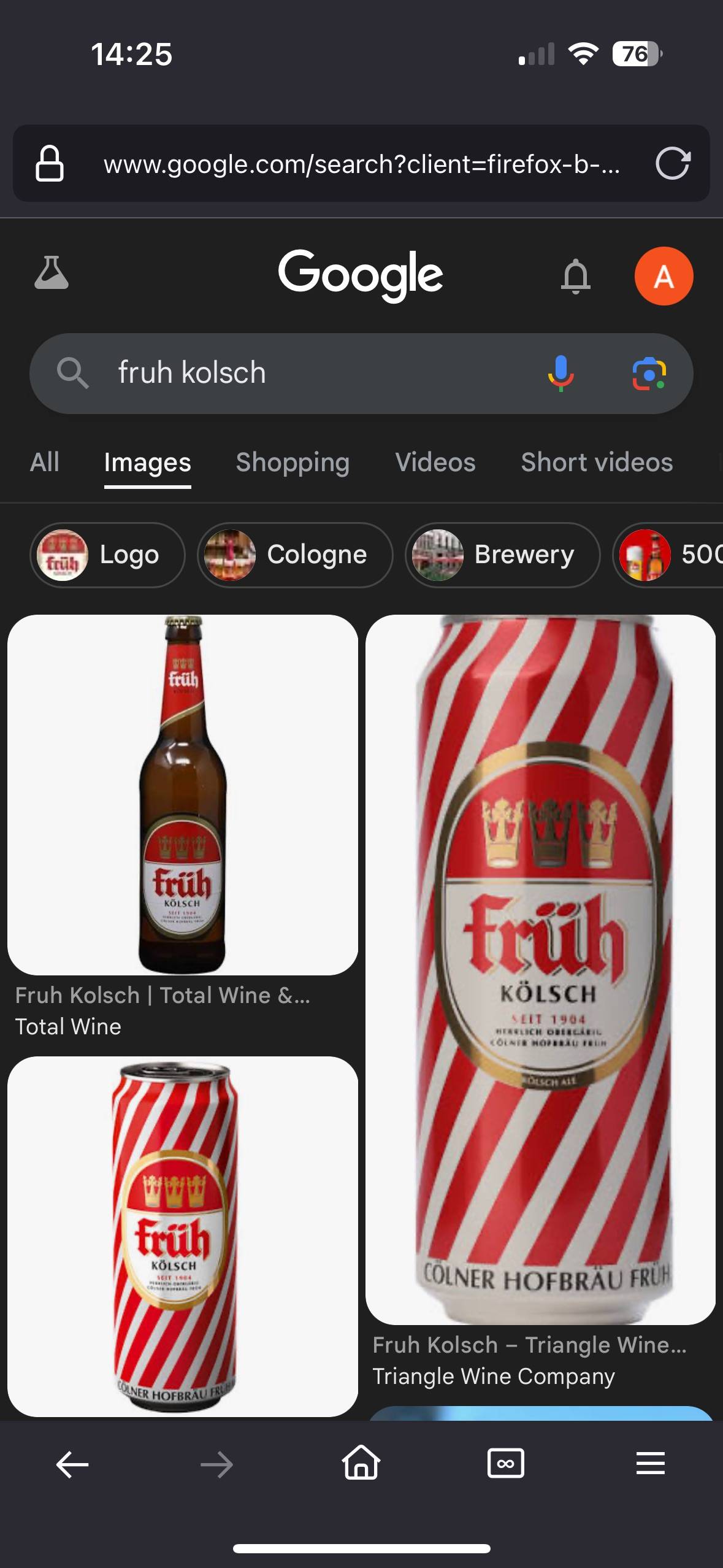Search by image with Google Lens
The image size is (723, 1568).
pos(649,373)
